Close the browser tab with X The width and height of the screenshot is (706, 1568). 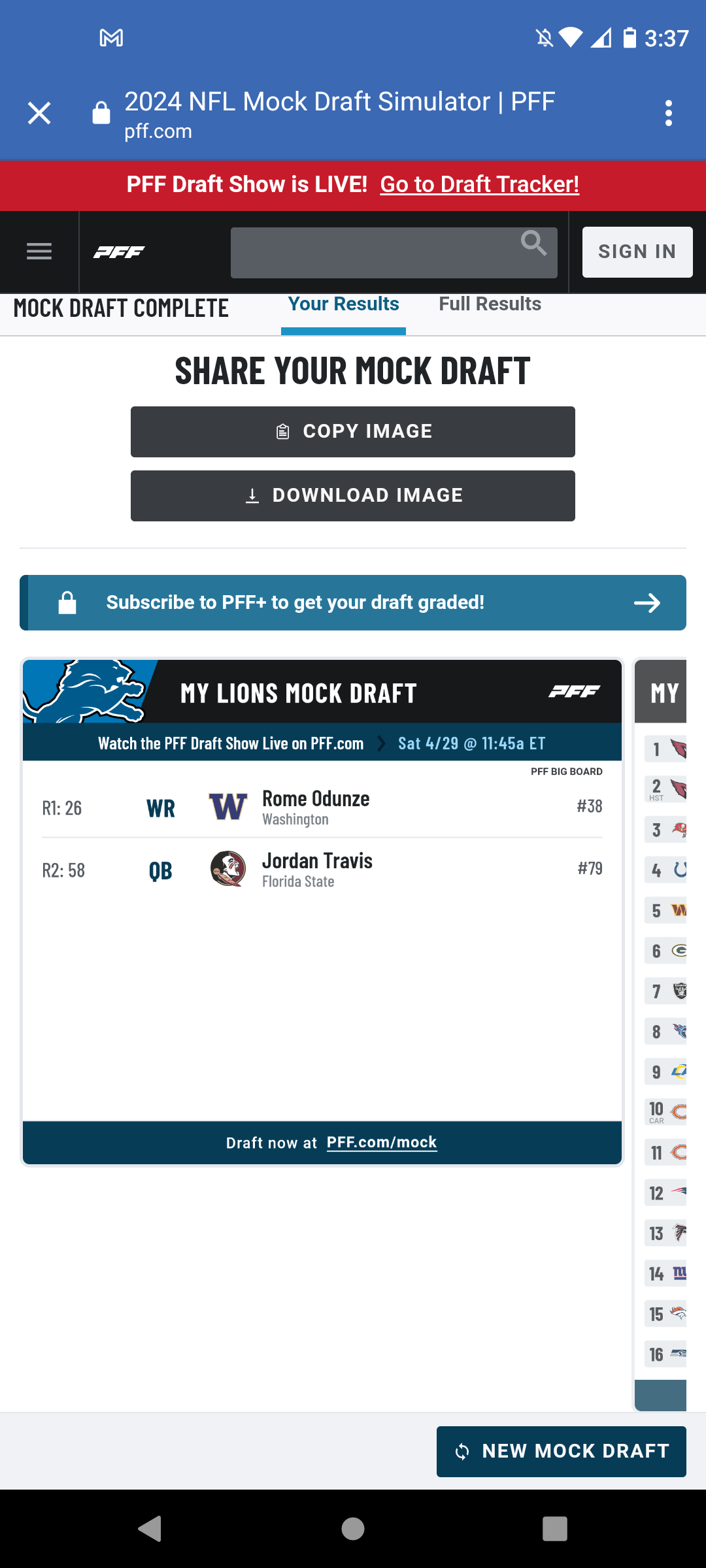coord(39,113)
